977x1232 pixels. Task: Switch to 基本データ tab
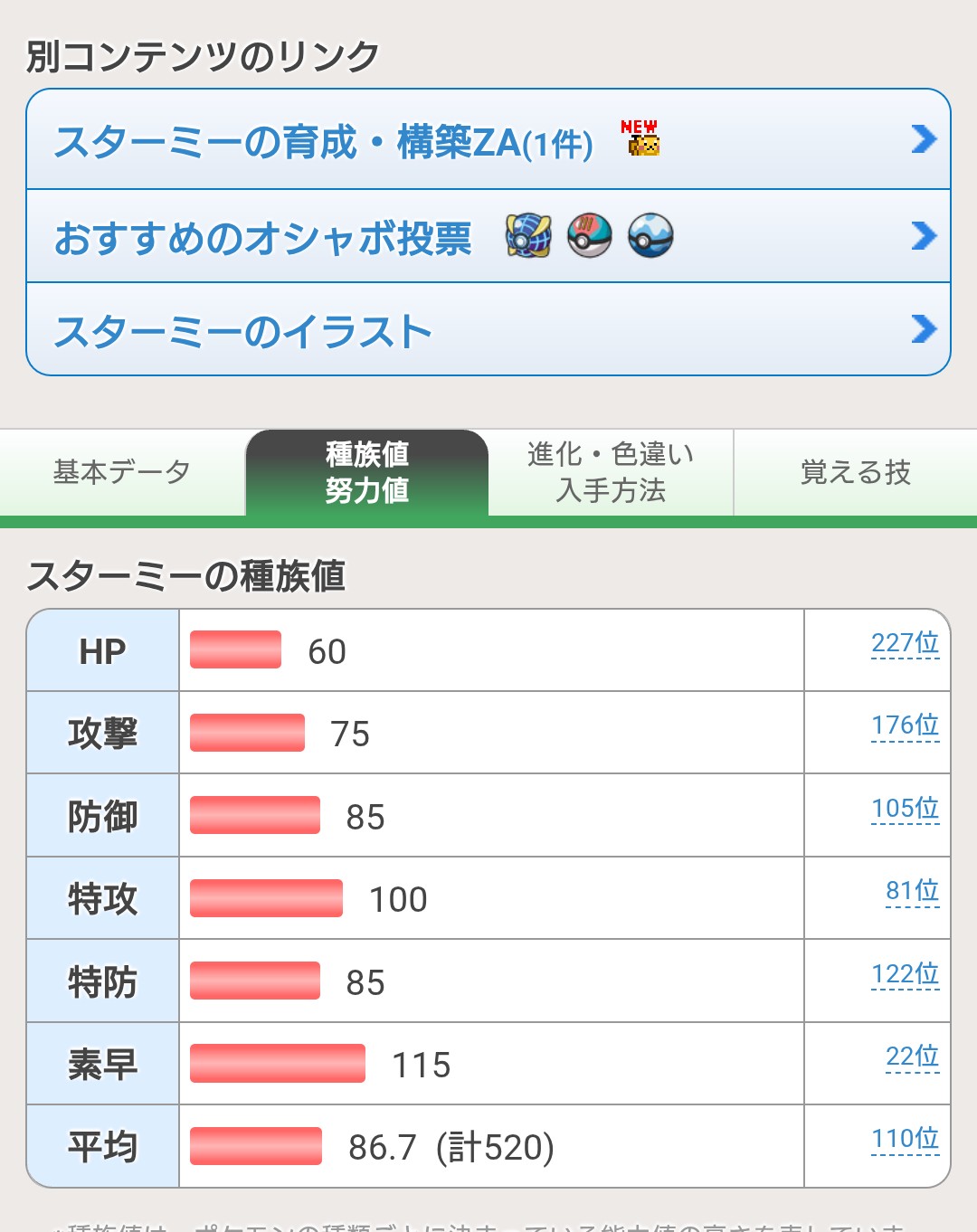[122, 472]
